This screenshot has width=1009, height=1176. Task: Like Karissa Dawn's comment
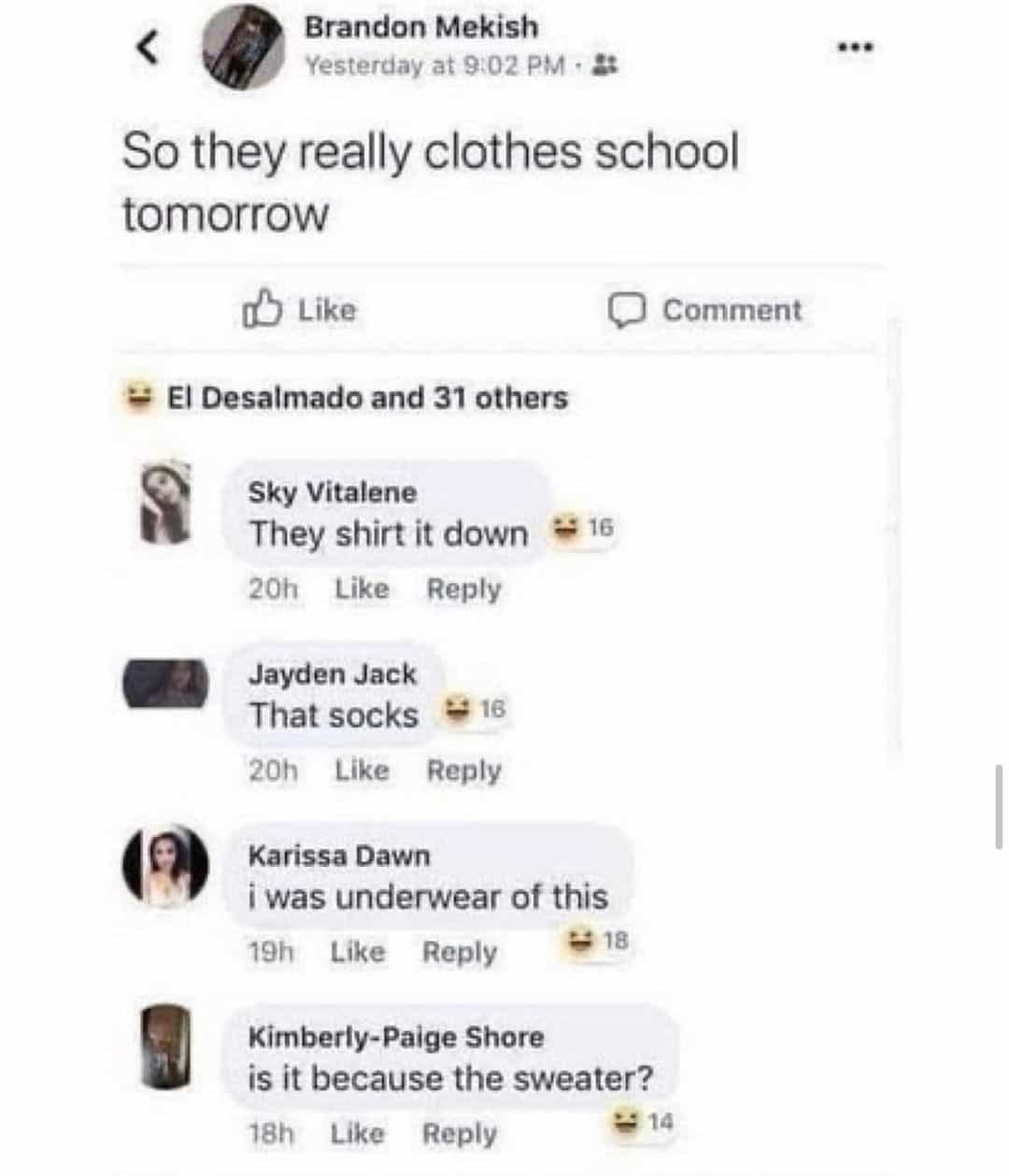pos(358,952)
